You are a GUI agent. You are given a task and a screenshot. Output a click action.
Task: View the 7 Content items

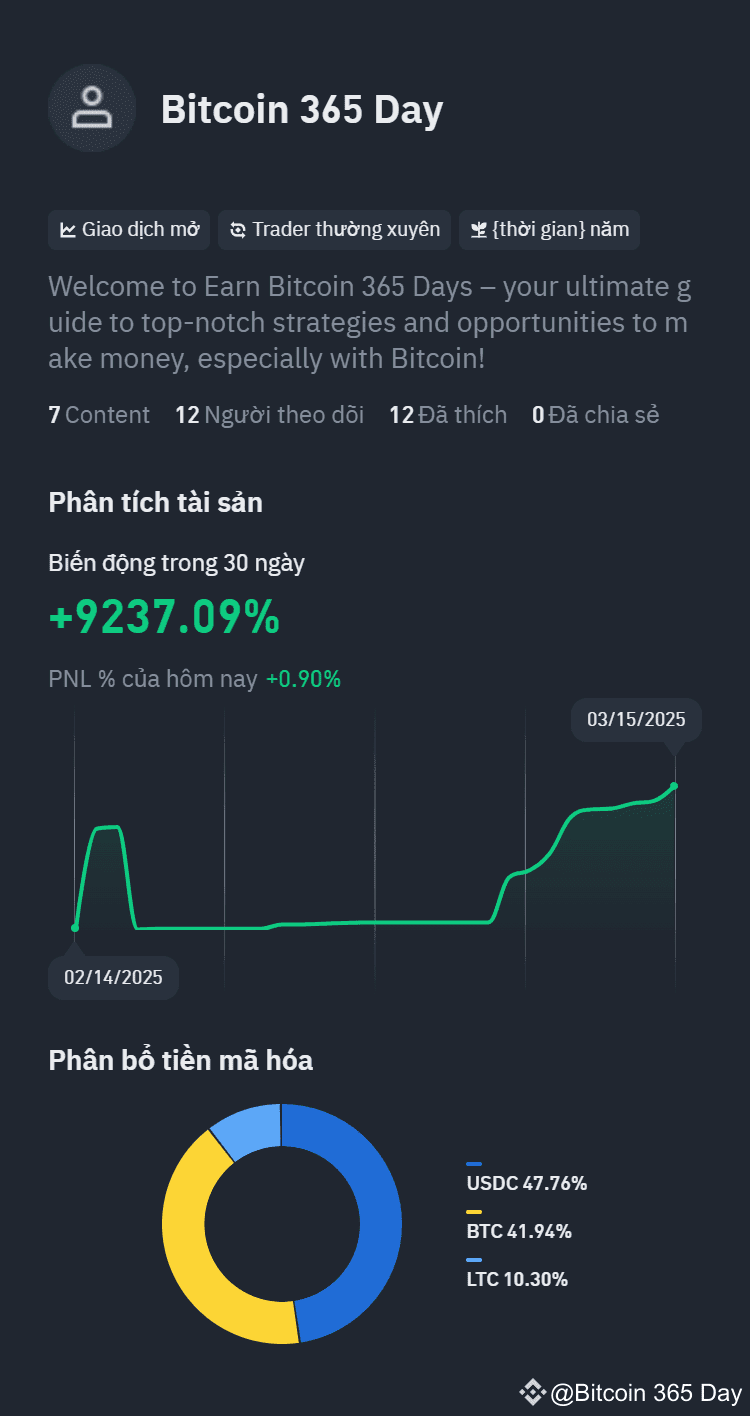(x=98, y=414)
